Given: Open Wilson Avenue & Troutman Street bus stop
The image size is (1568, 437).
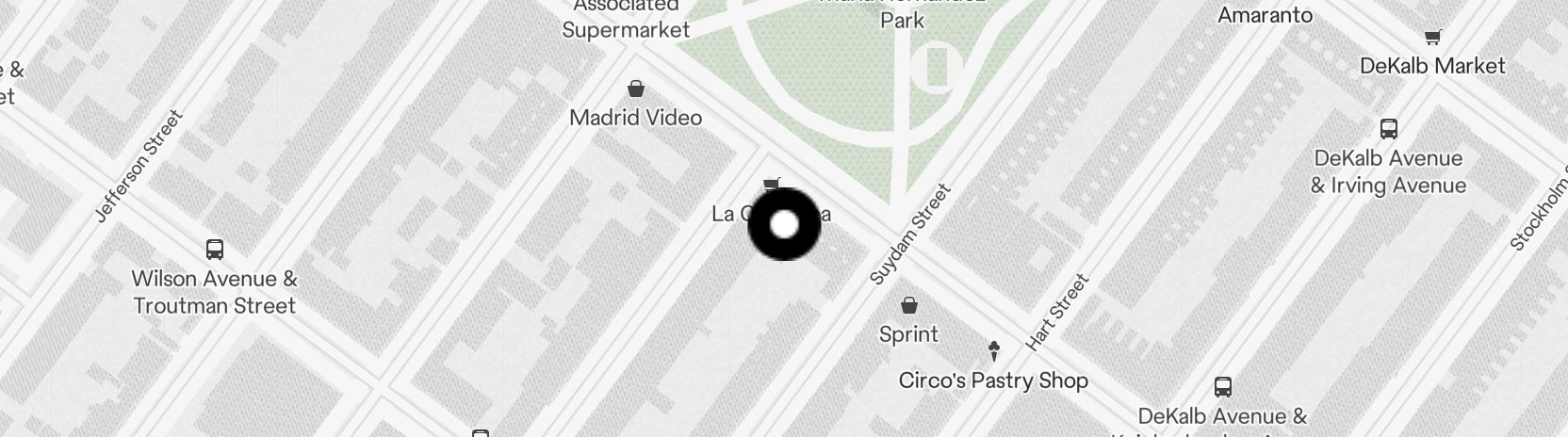Looking at the screenshot, I should (x=215, y=250).
